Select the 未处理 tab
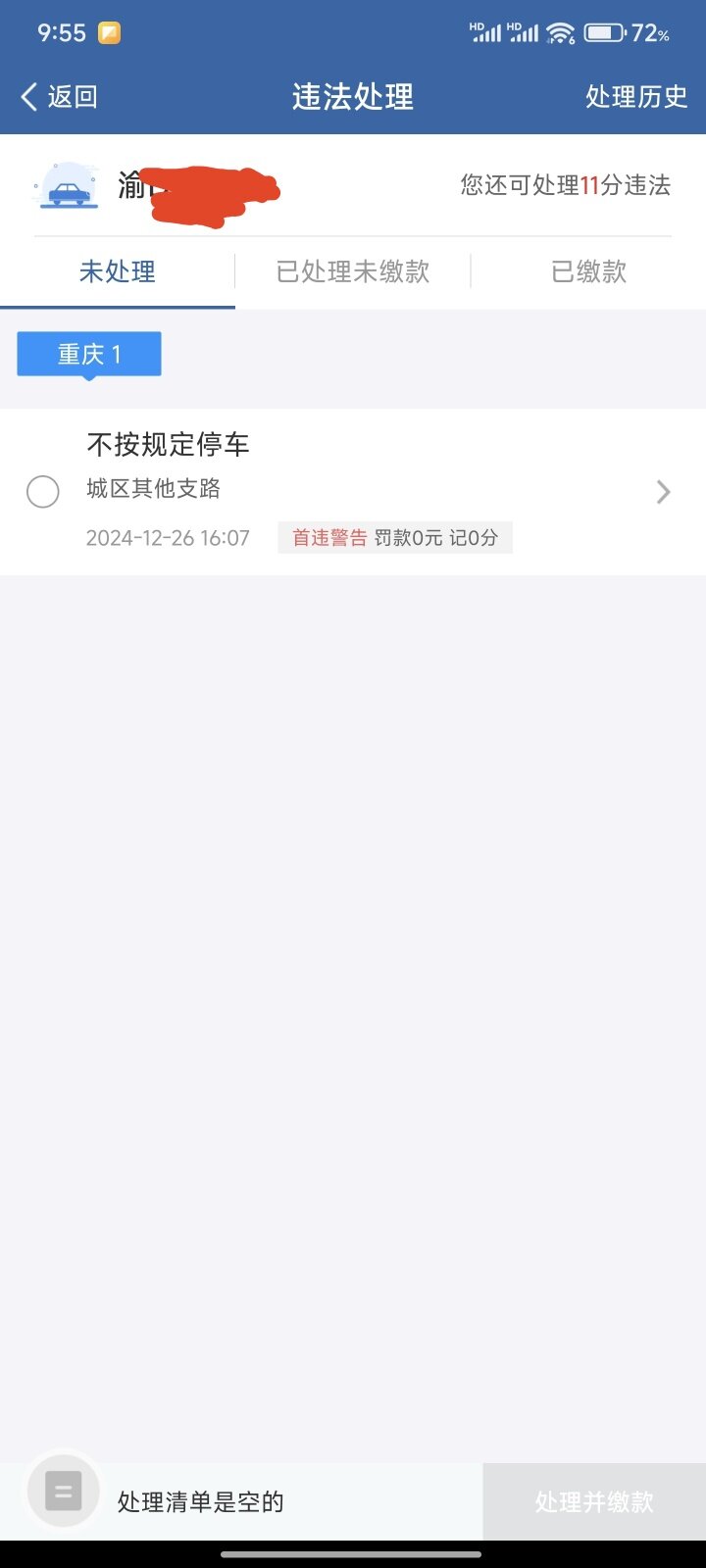706x1568 pixels. (x=118, y=271)
